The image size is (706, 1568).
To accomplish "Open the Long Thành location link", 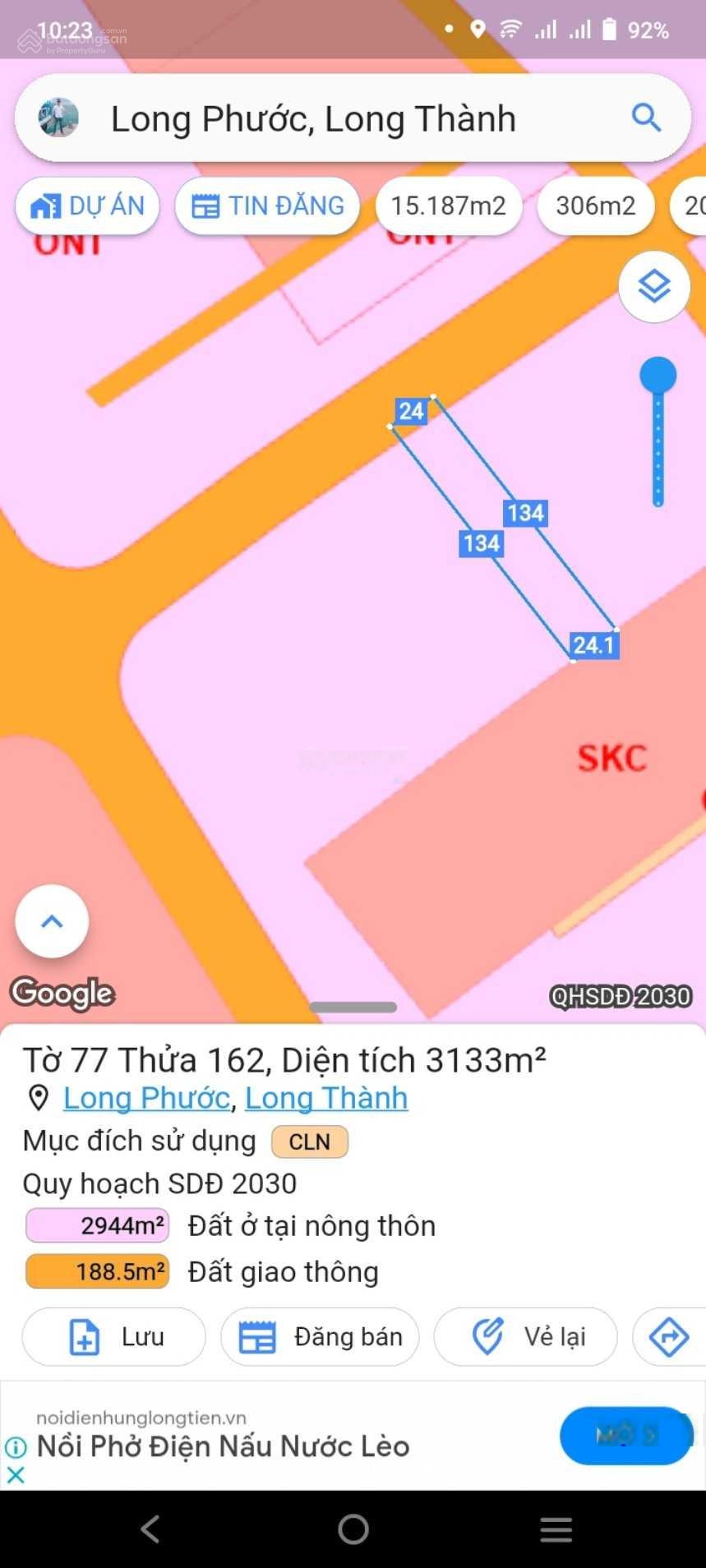I will pyautogui.click(x=326, y=1097).
